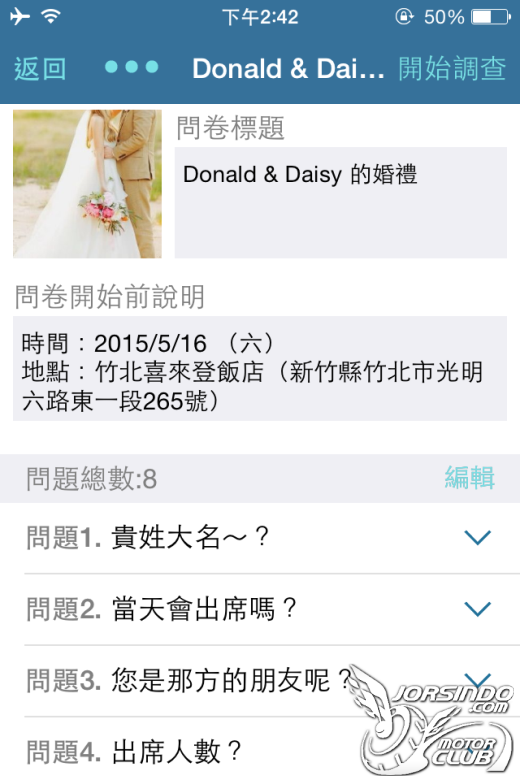Edit the 問卷標題 title field
The image size is (520, 780).
click(x=340, y=202)
